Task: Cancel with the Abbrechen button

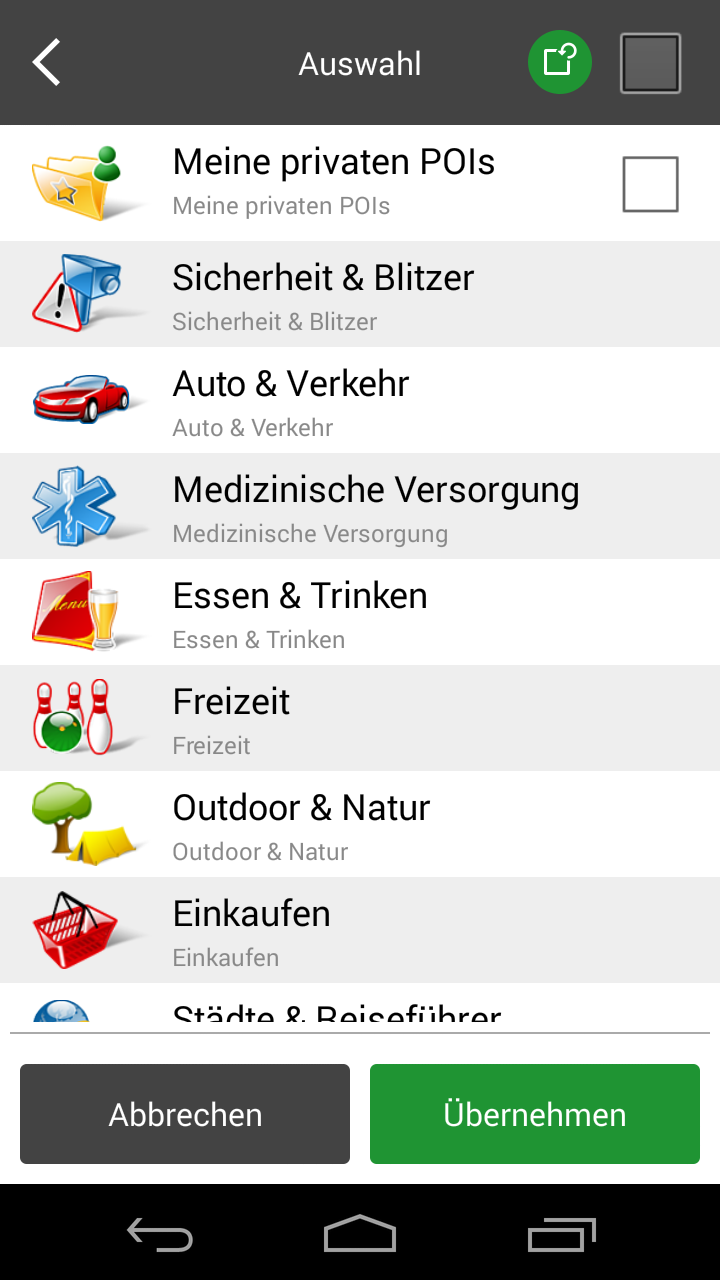Action: point(185,1114)
